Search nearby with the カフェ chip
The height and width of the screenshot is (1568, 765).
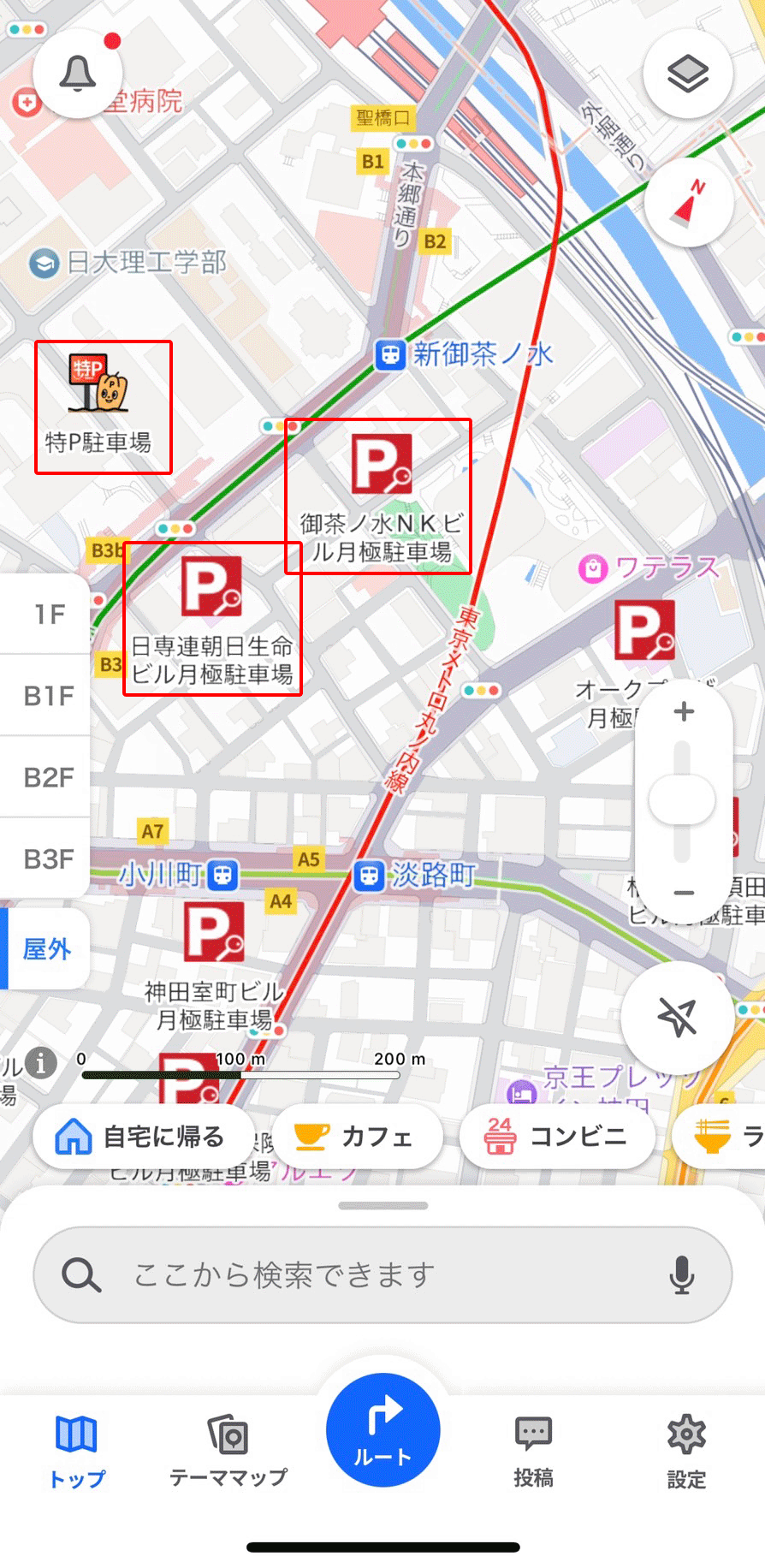tap(356, 1137)
